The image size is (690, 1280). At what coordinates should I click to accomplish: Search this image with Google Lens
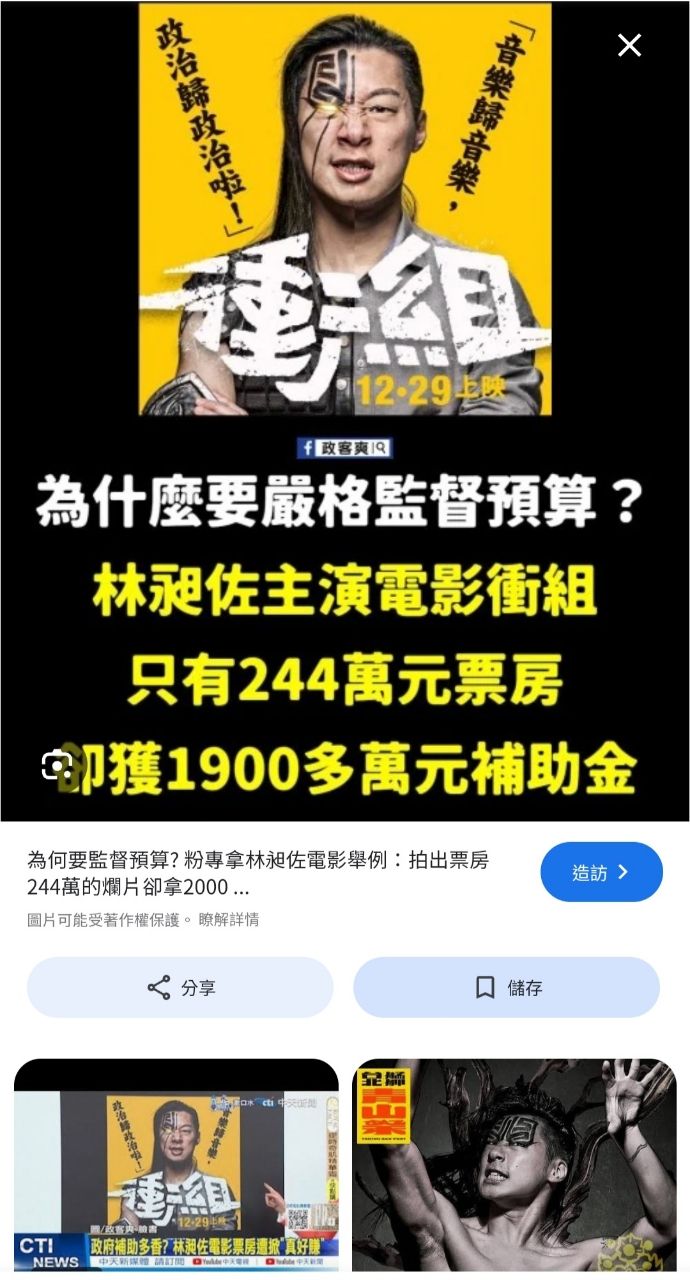(57, 766)
